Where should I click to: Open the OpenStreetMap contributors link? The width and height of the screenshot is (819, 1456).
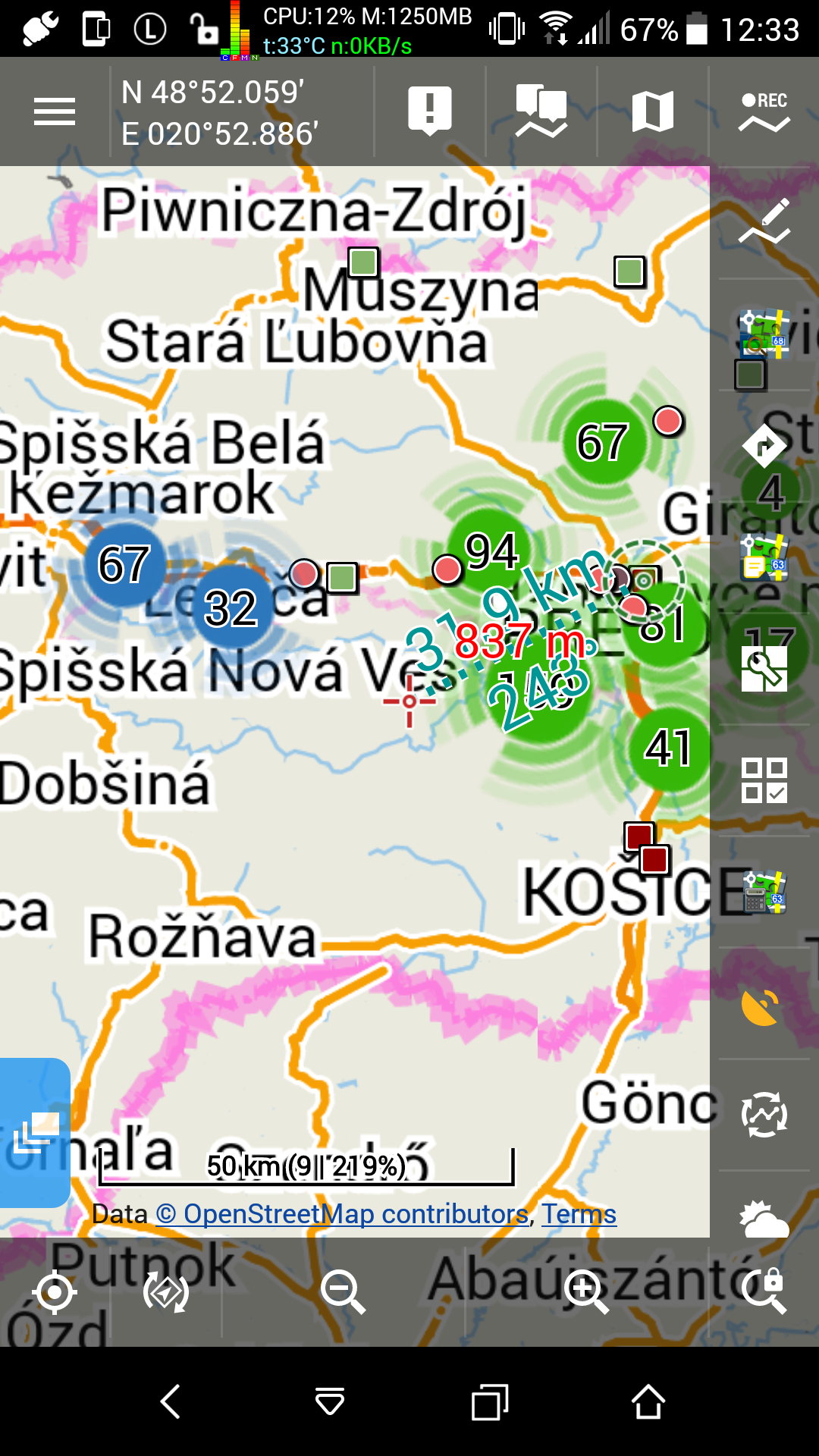[342, 1214]
